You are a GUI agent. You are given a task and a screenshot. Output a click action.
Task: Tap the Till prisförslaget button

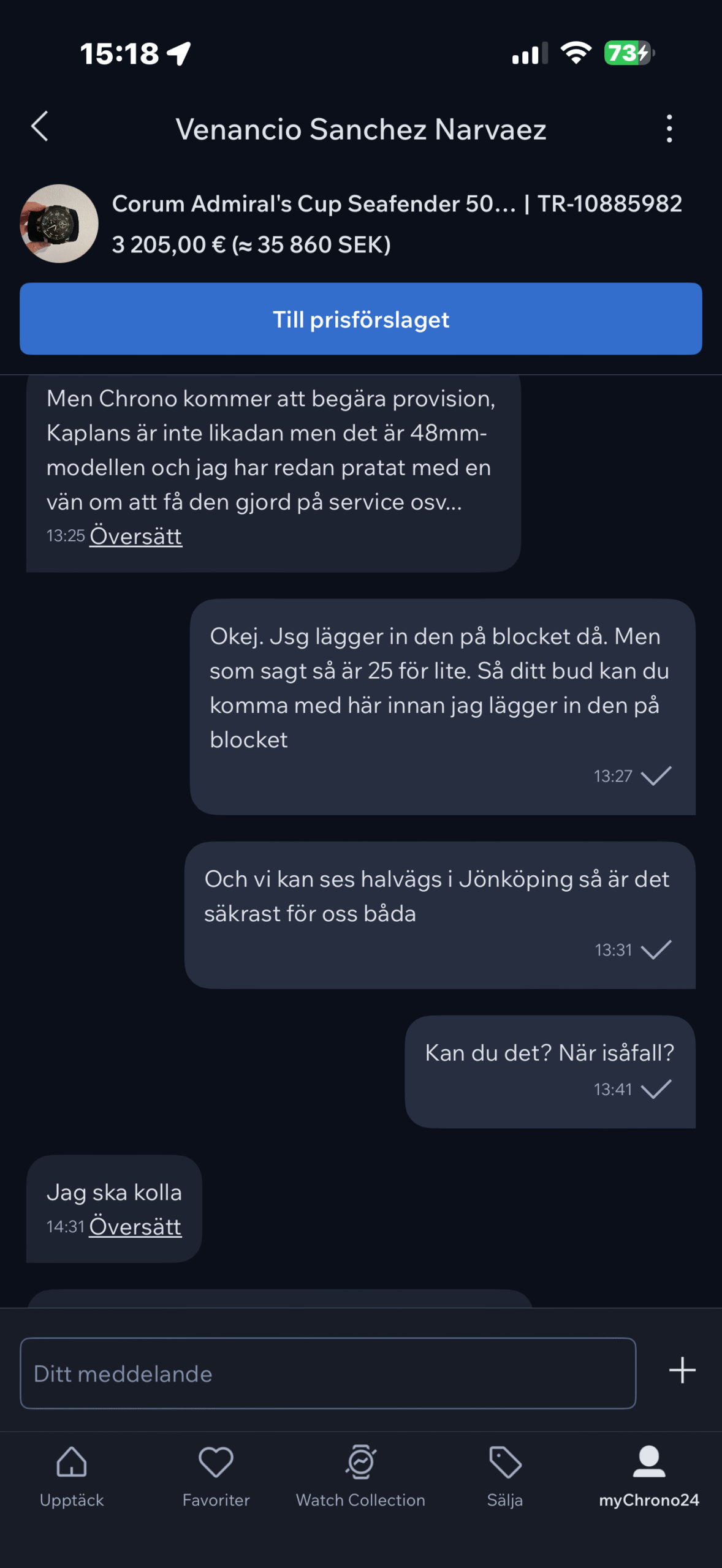(x=360, y=318)
